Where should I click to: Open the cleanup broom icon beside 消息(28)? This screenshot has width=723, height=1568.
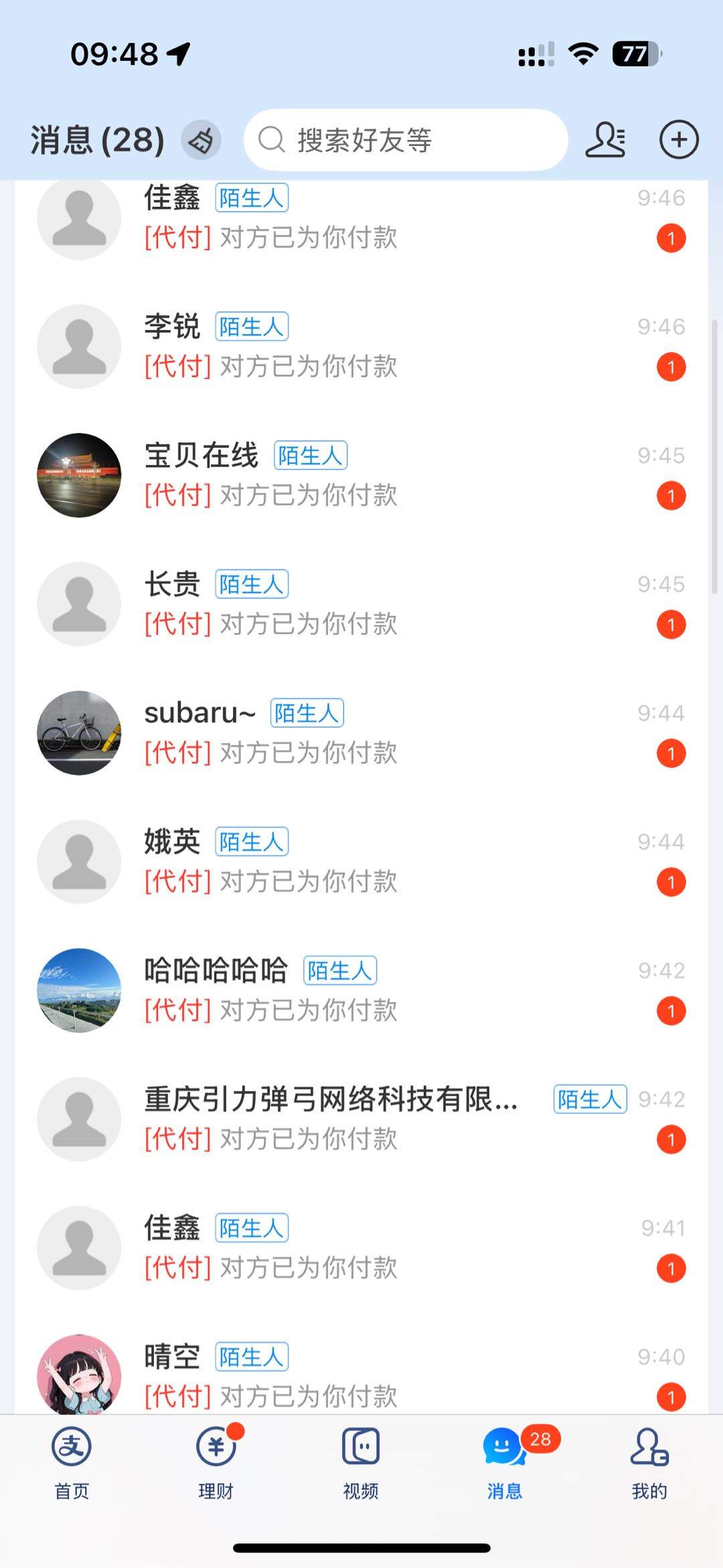coord(199,139)
